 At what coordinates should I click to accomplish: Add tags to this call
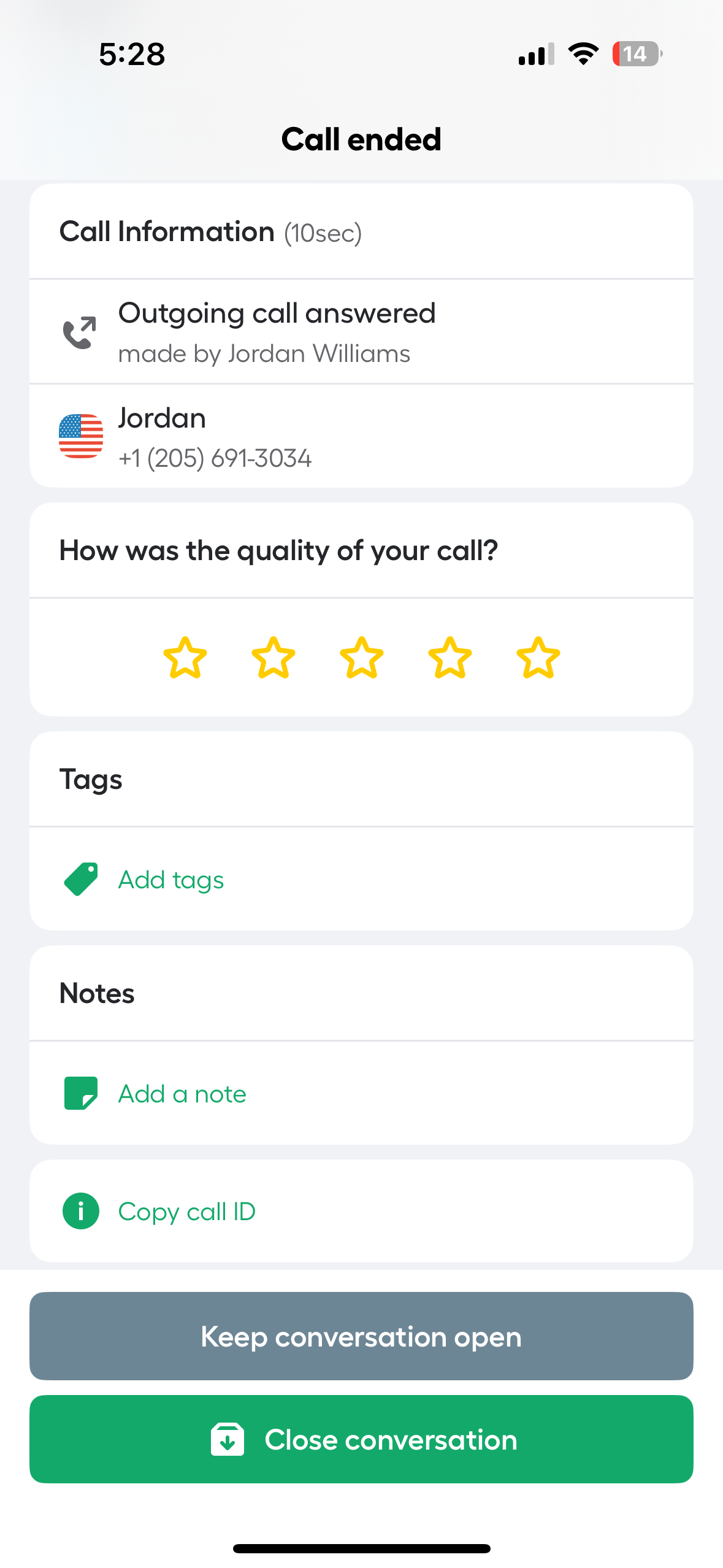click(x=171, y=880)
